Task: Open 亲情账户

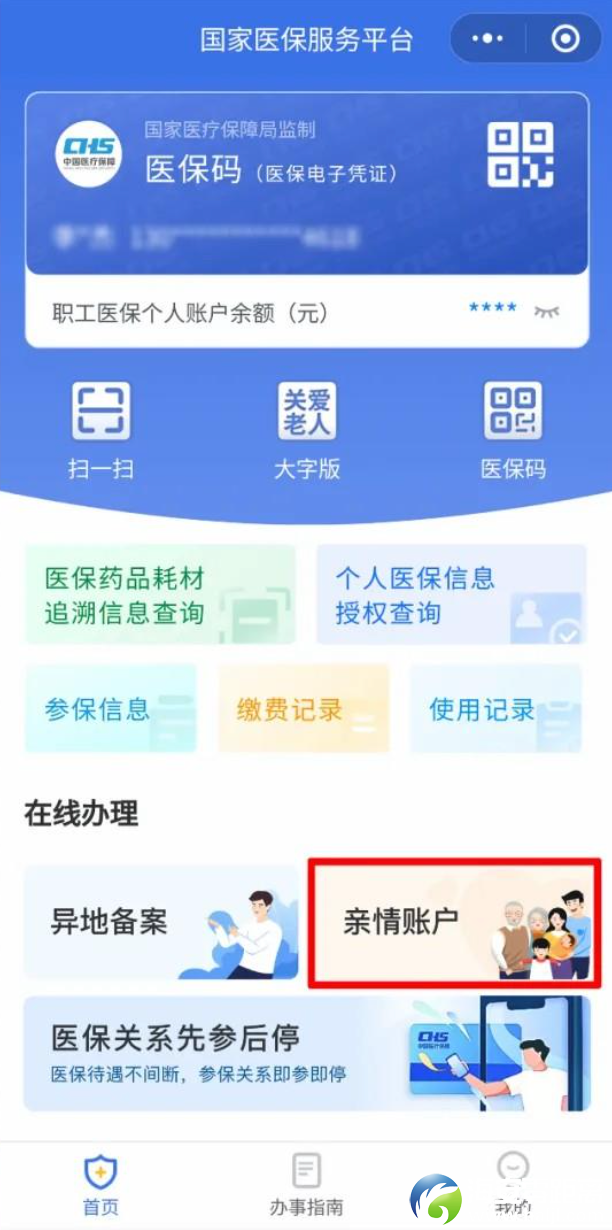Action: coord(454,922)
